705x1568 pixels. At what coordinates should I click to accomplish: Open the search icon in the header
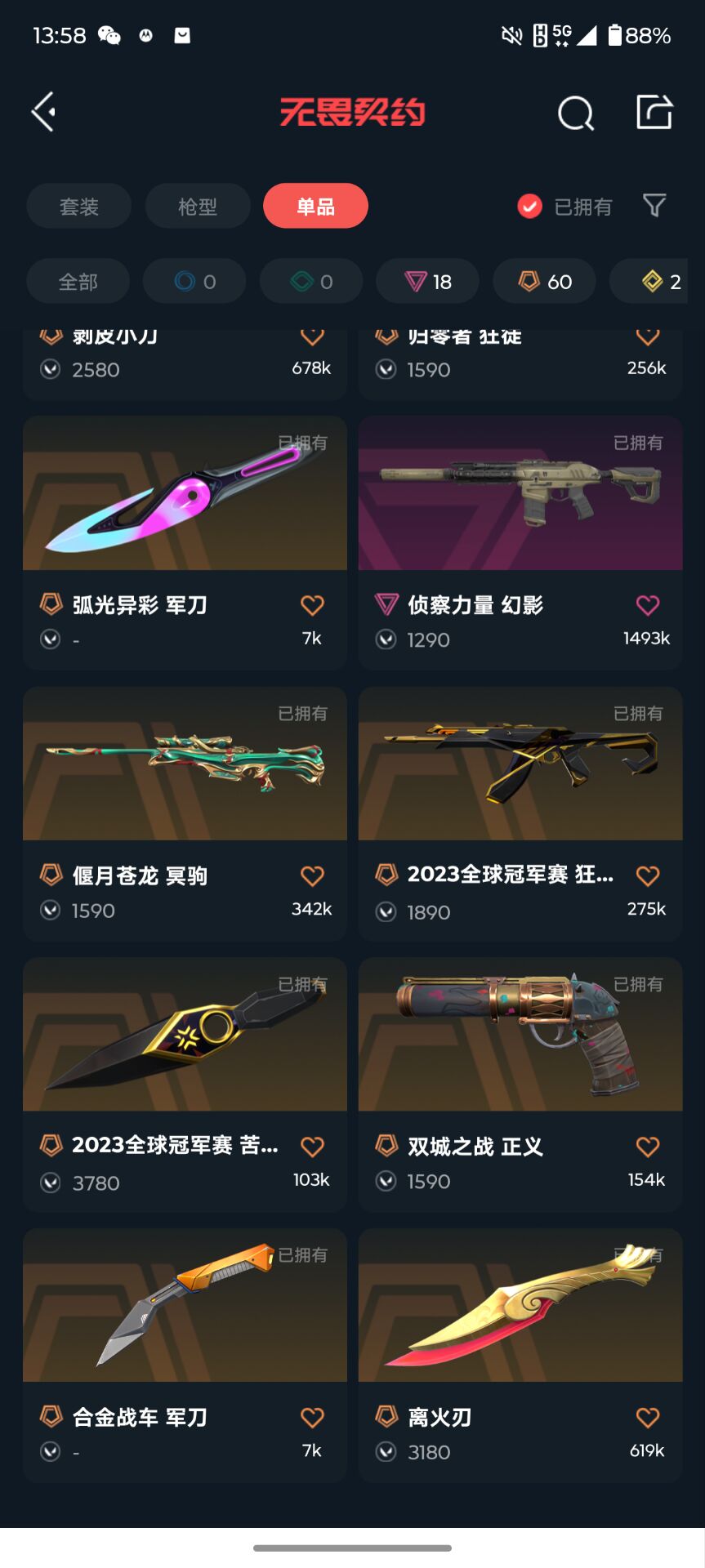tap(575, 114)
